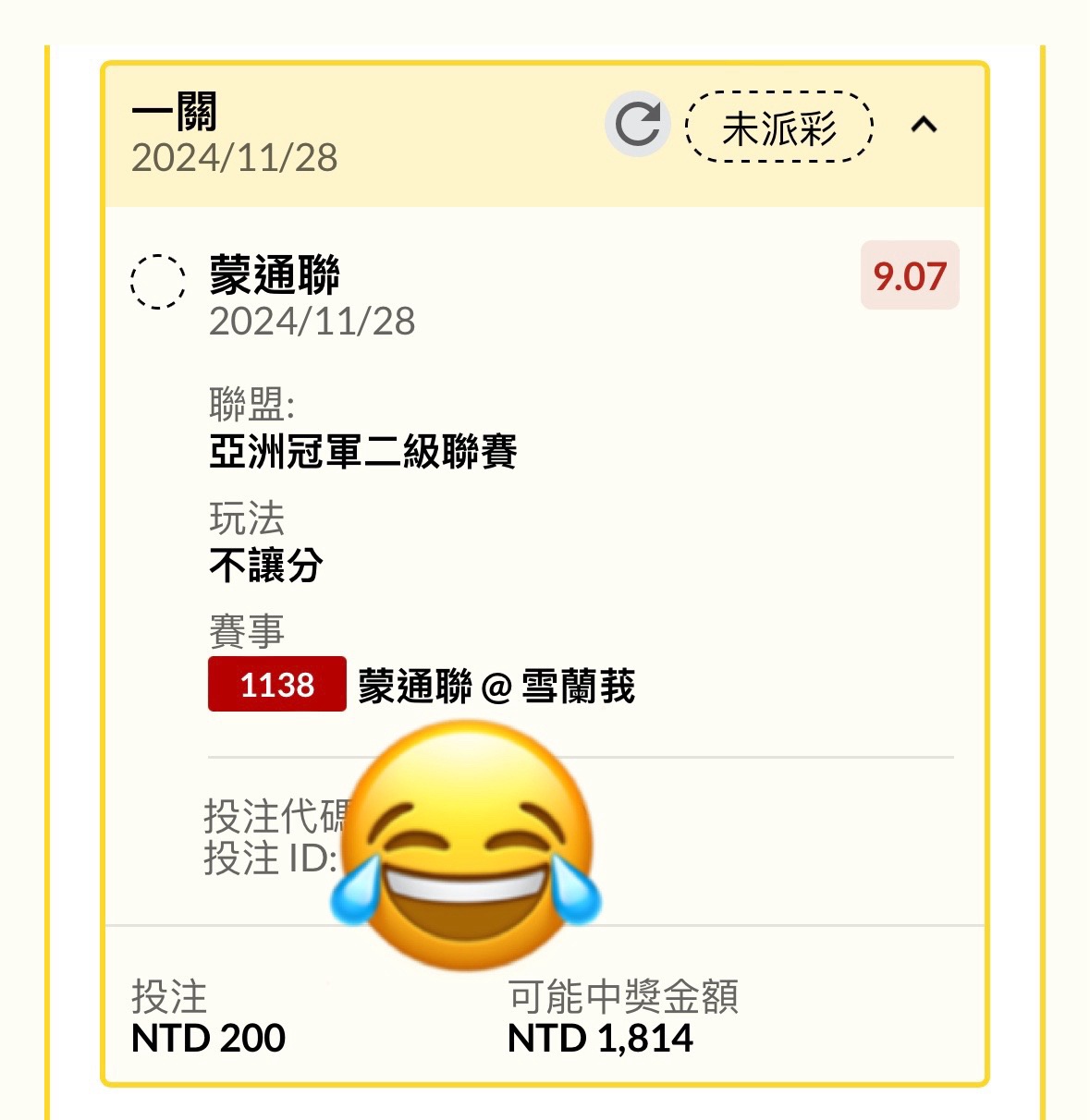
Task: Collapse the 一關 bet details card
Action: (924, 126)
